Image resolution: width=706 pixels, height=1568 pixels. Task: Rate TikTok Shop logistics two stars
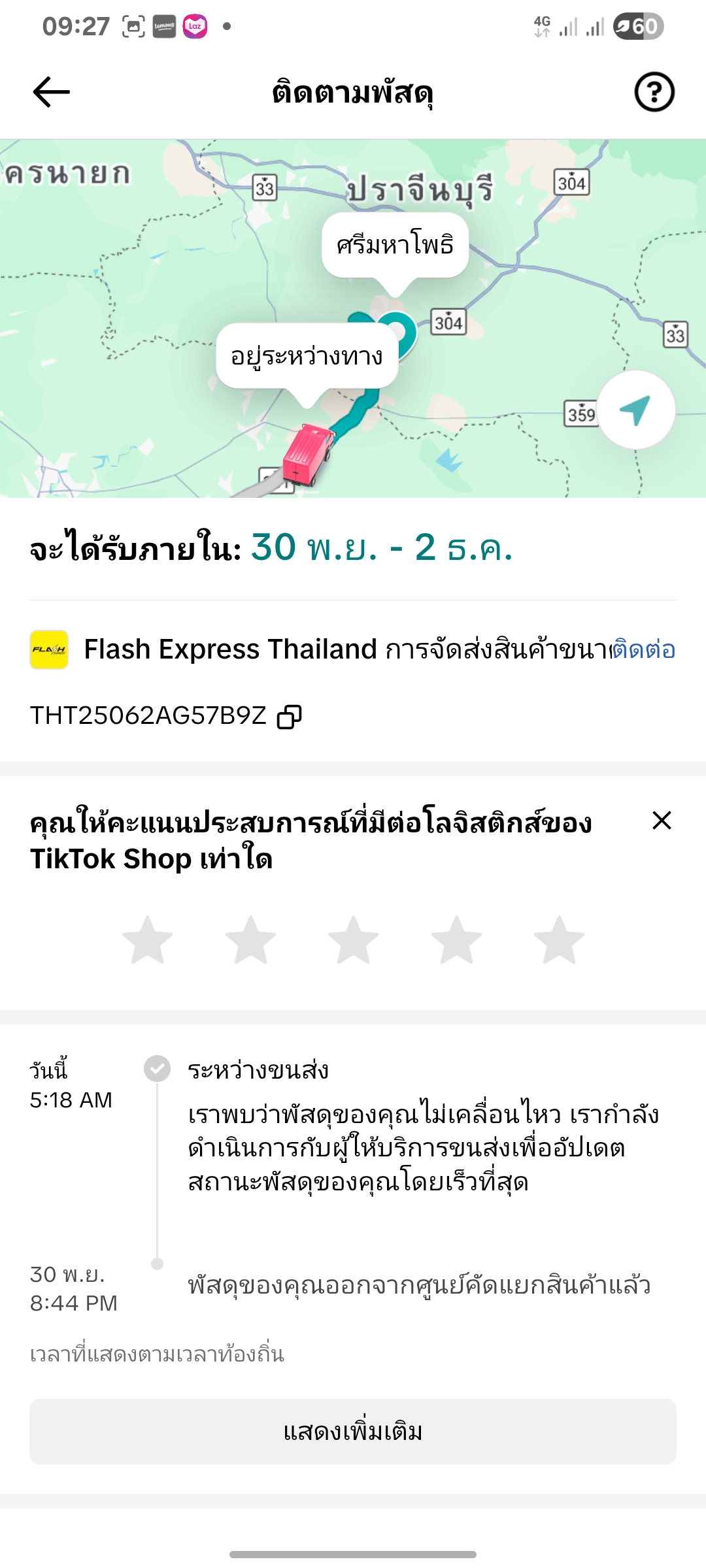(250, 940)
